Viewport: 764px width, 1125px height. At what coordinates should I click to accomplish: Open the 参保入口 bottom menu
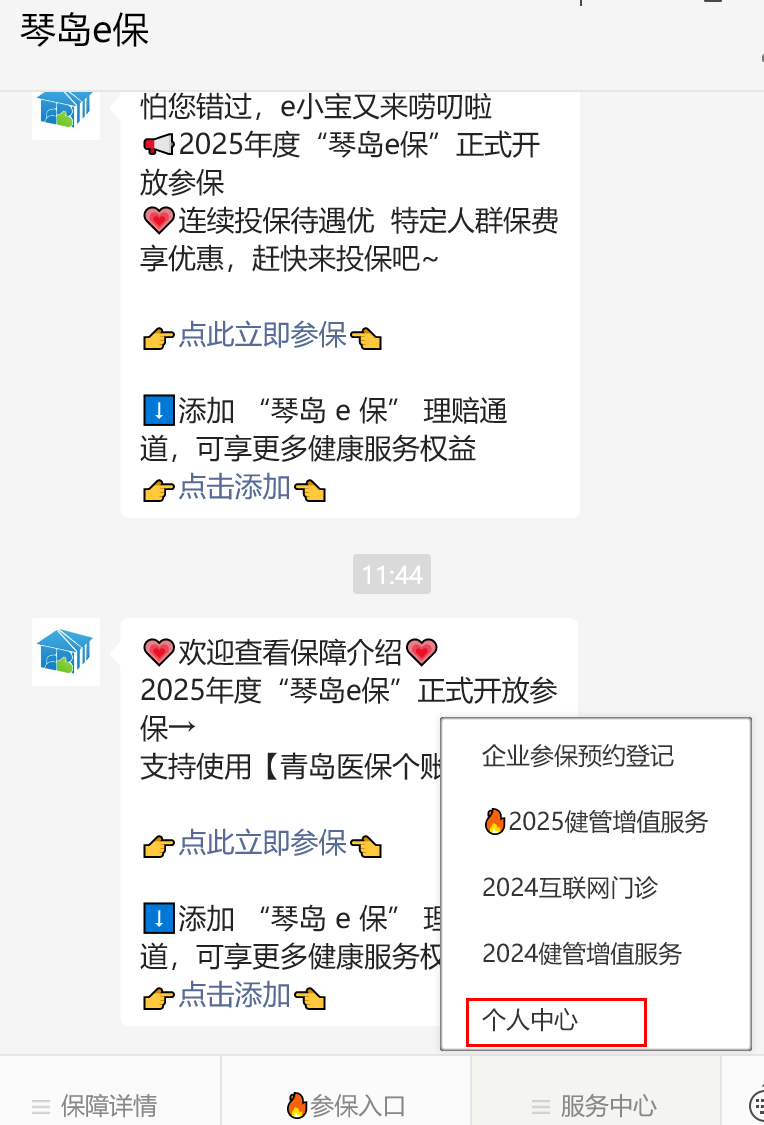347,1106
